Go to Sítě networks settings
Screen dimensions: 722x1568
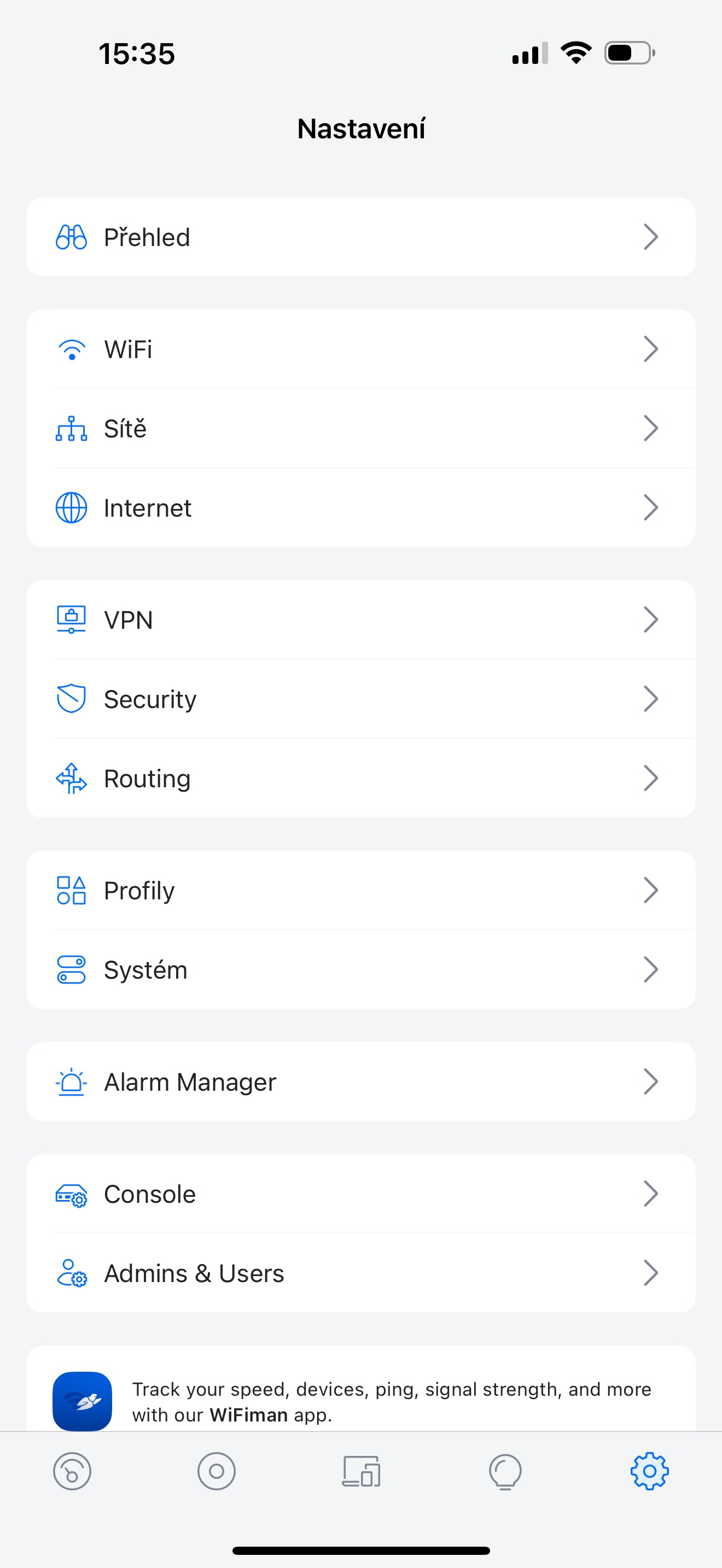coord(360,429)
